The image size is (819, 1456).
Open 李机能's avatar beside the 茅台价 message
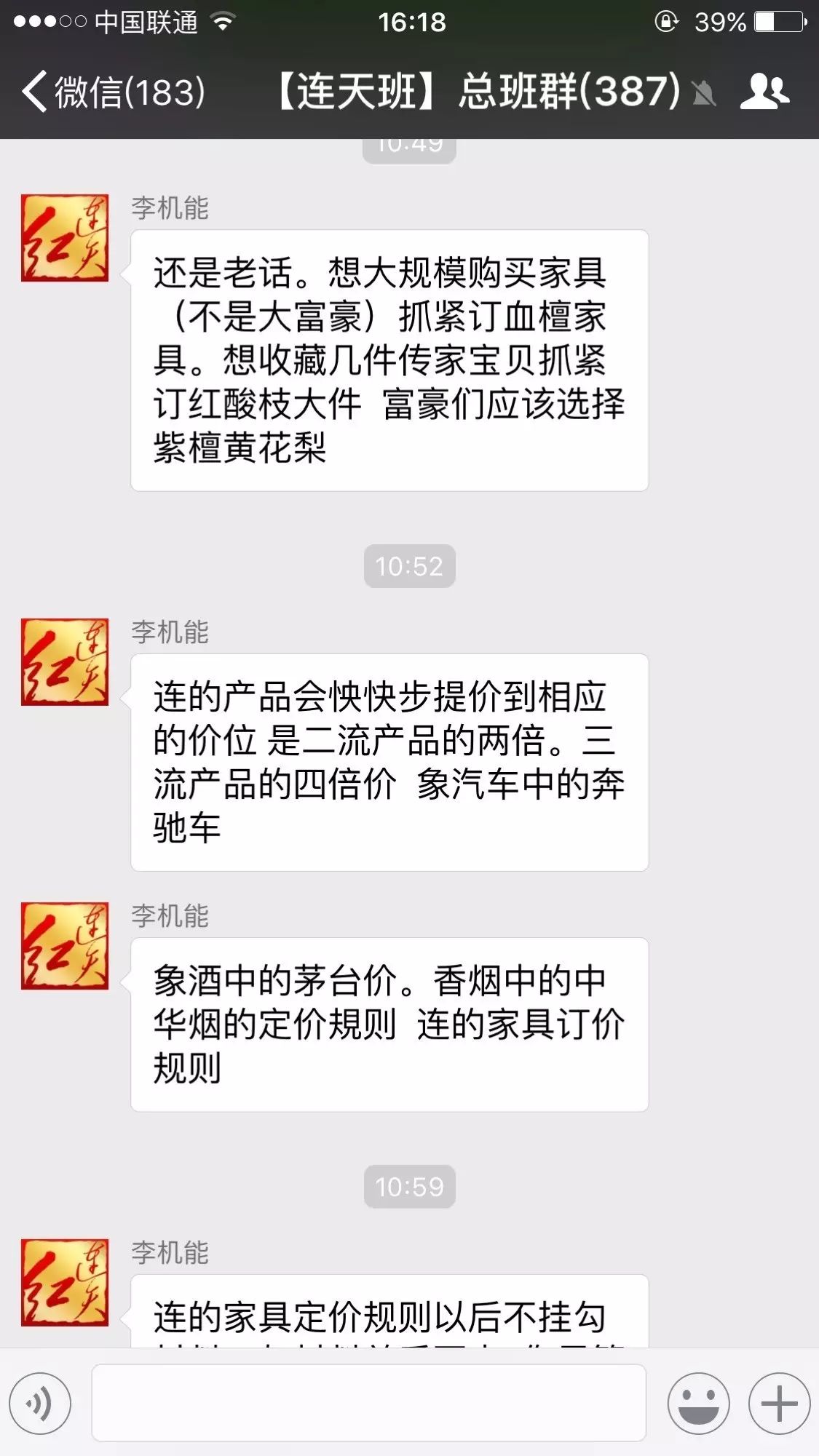[x=65, y=946]
